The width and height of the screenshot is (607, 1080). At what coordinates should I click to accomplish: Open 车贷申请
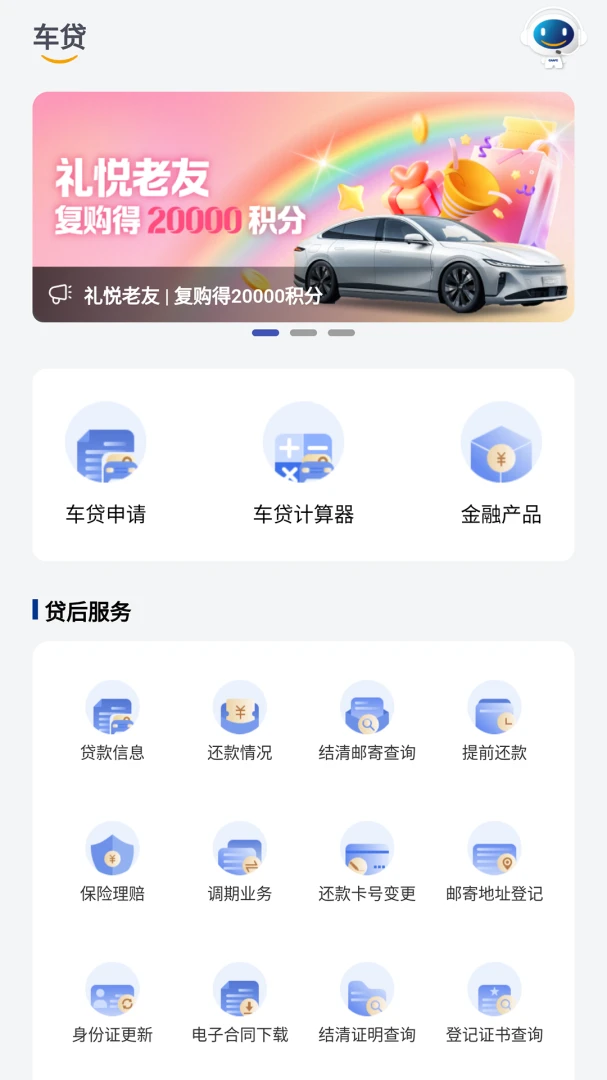106,465
